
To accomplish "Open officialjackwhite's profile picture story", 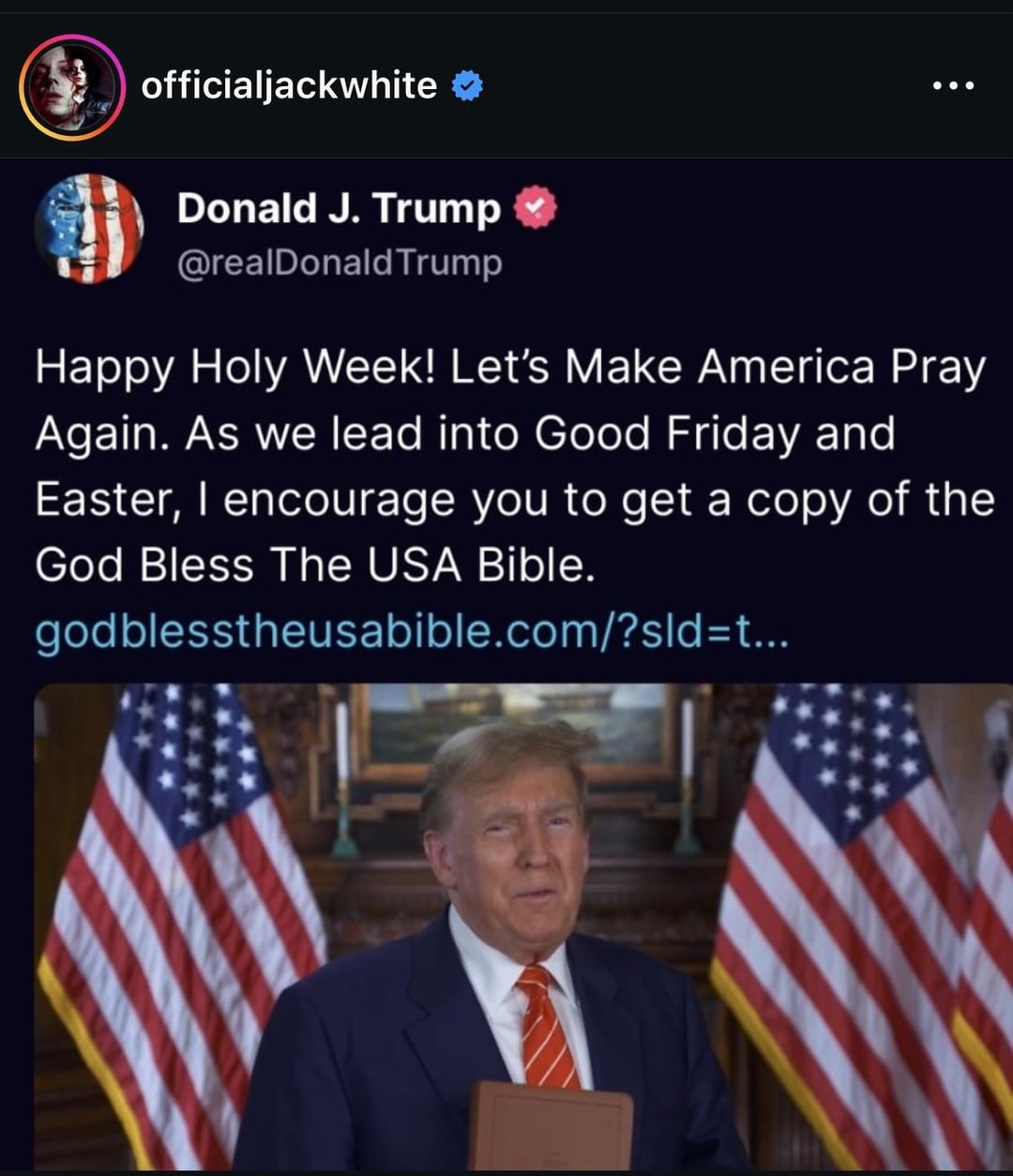I will (72, 87).
